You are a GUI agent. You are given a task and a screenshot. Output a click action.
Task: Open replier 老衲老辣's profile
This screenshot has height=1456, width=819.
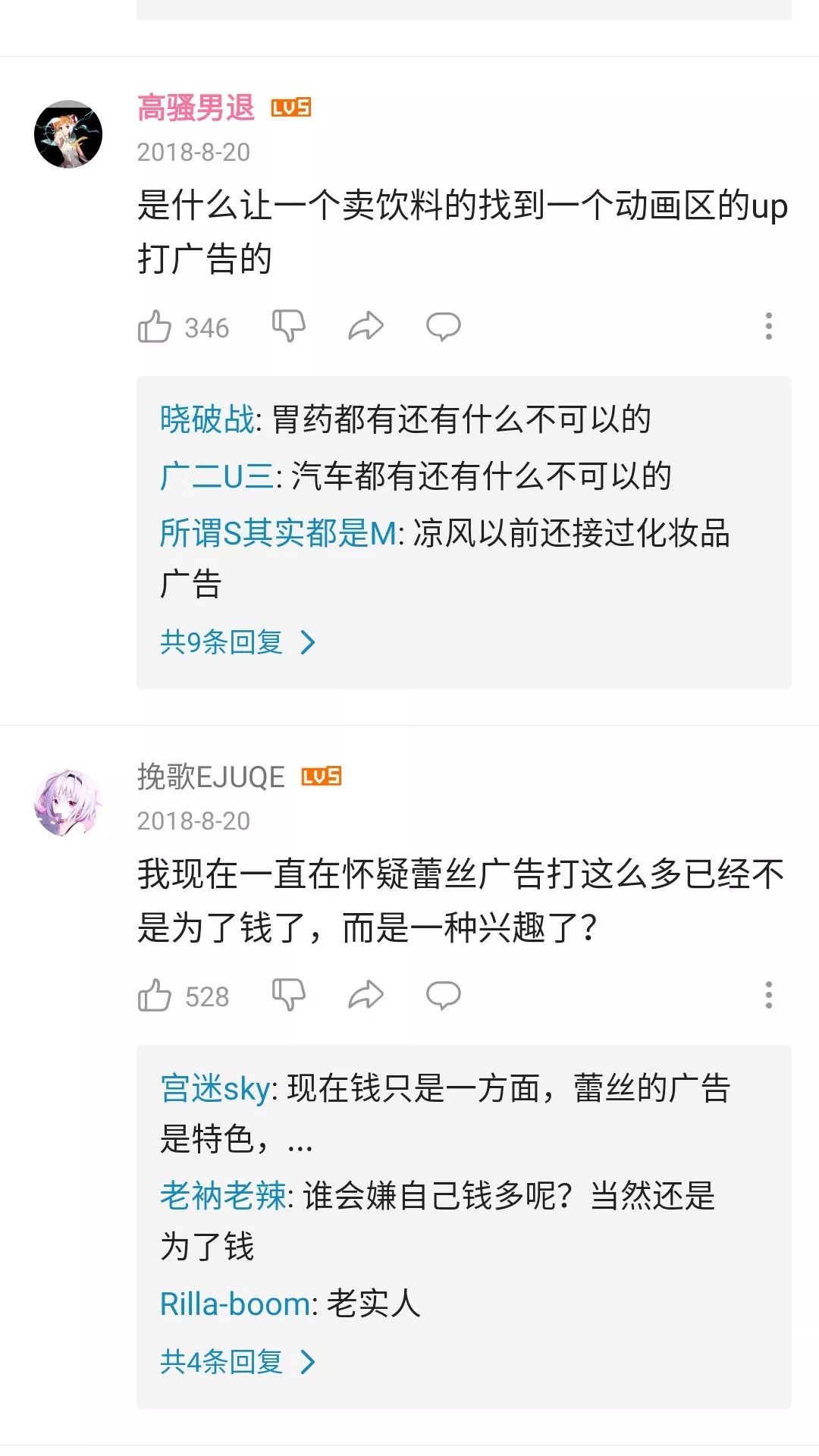tap(223, 1197)
